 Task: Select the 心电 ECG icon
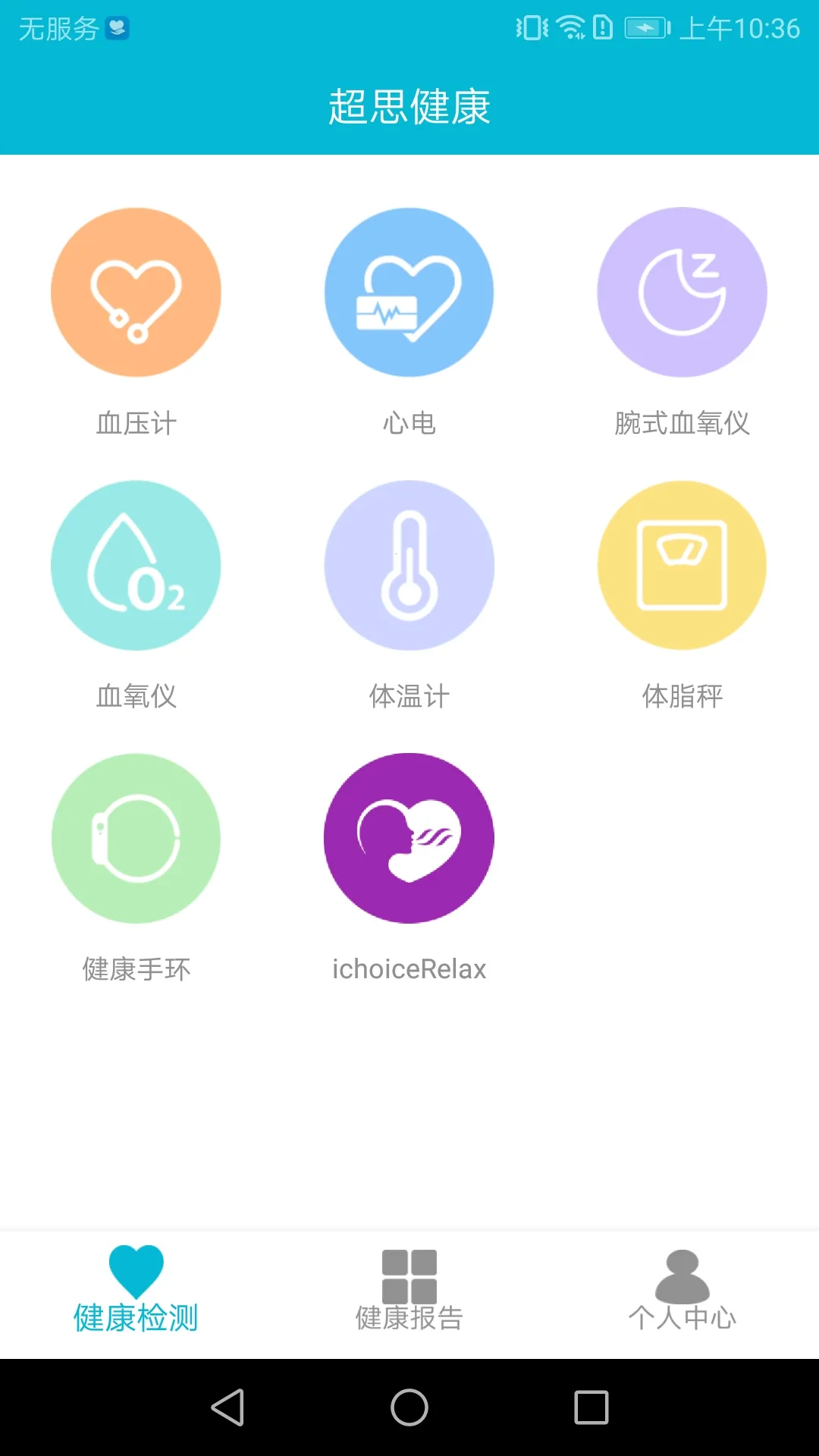409,293
